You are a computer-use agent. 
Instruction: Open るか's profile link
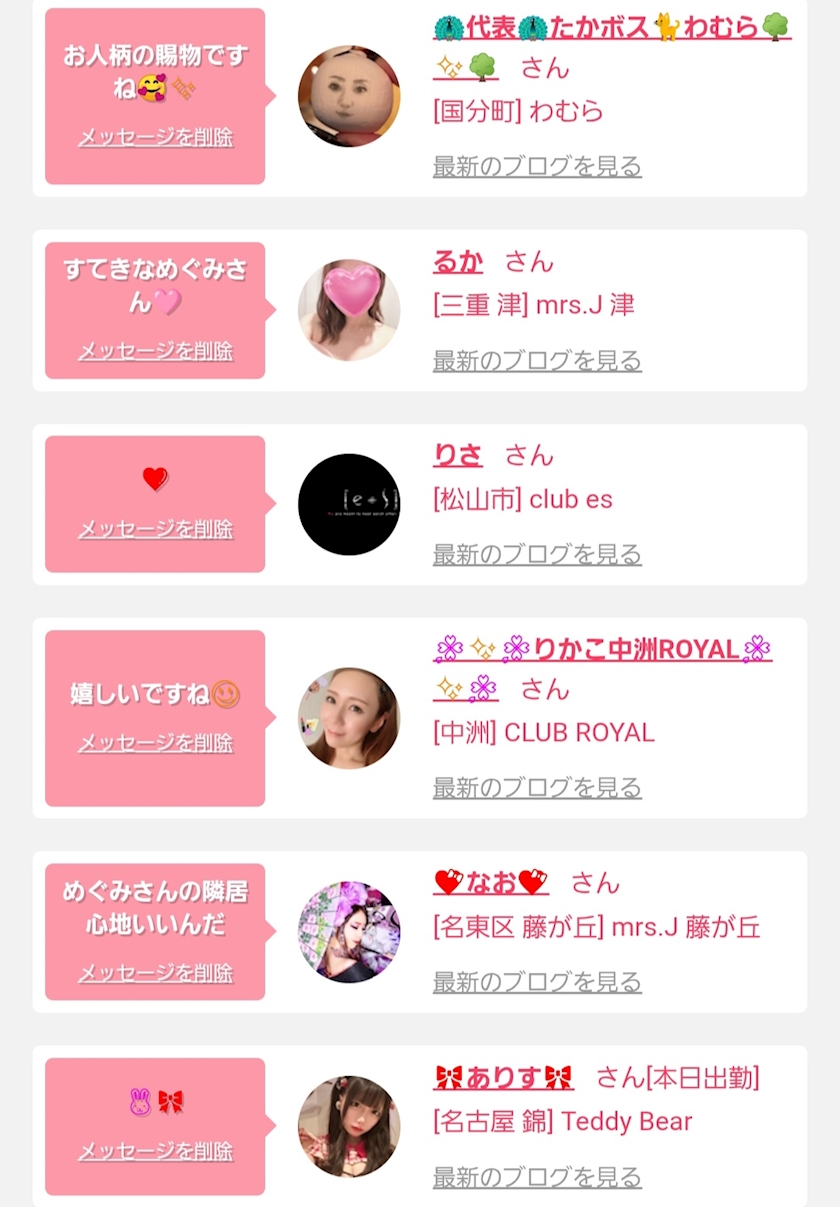[458, 262]
